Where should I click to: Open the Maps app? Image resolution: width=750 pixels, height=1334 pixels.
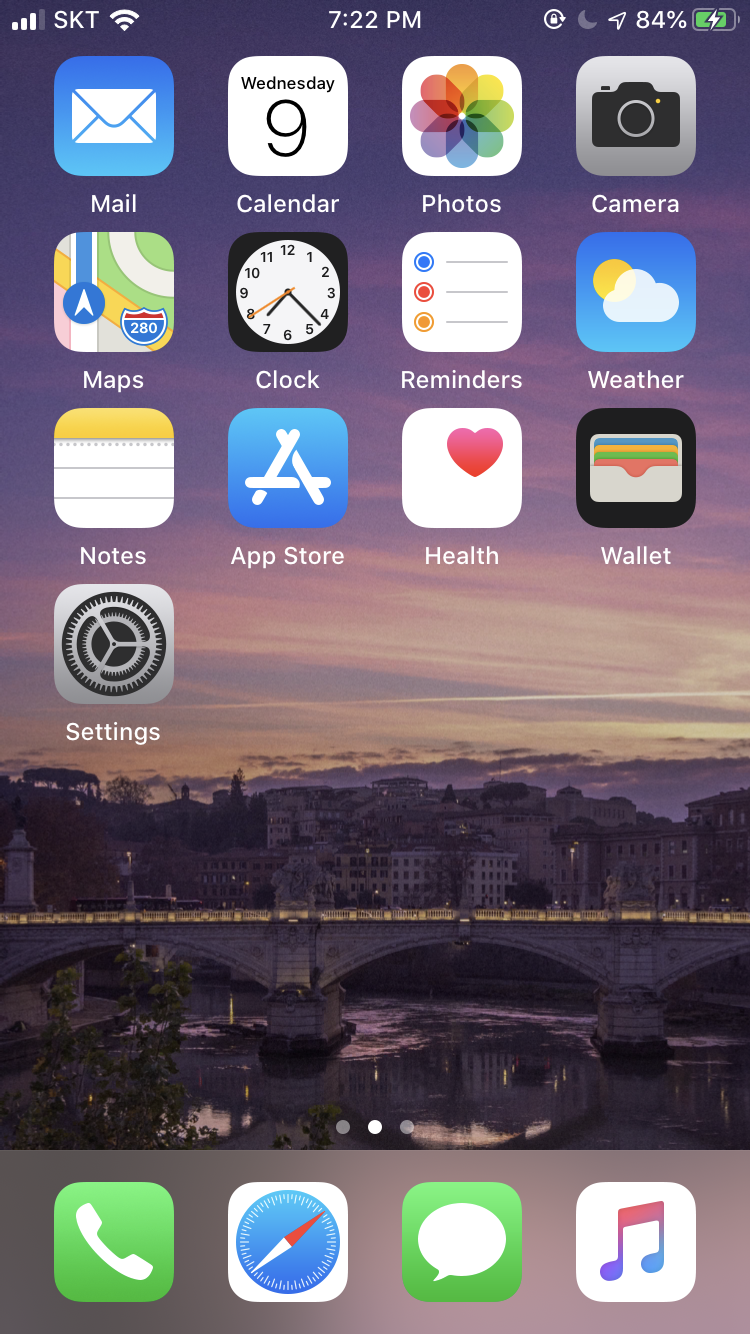(x=114, y=292)
